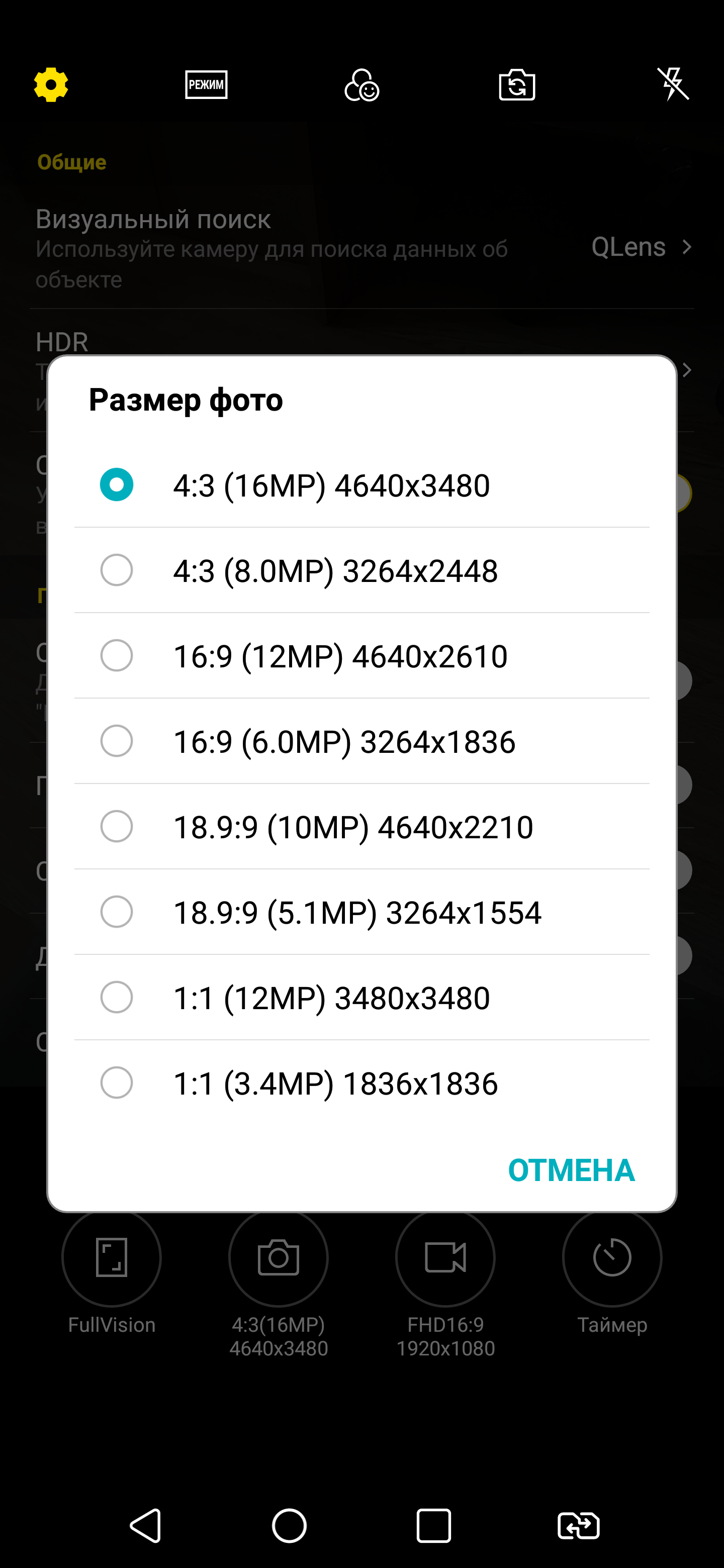
Task: Choose 18.9:9 (10MP) 4640x2210 option
Action: 360,827
